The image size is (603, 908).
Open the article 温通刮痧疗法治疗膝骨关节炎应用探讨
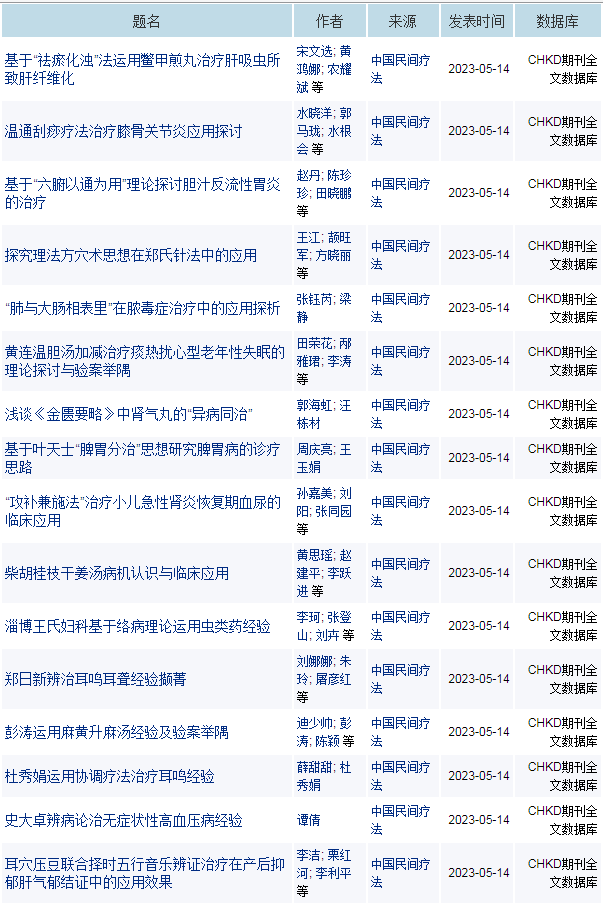[123, 131]
